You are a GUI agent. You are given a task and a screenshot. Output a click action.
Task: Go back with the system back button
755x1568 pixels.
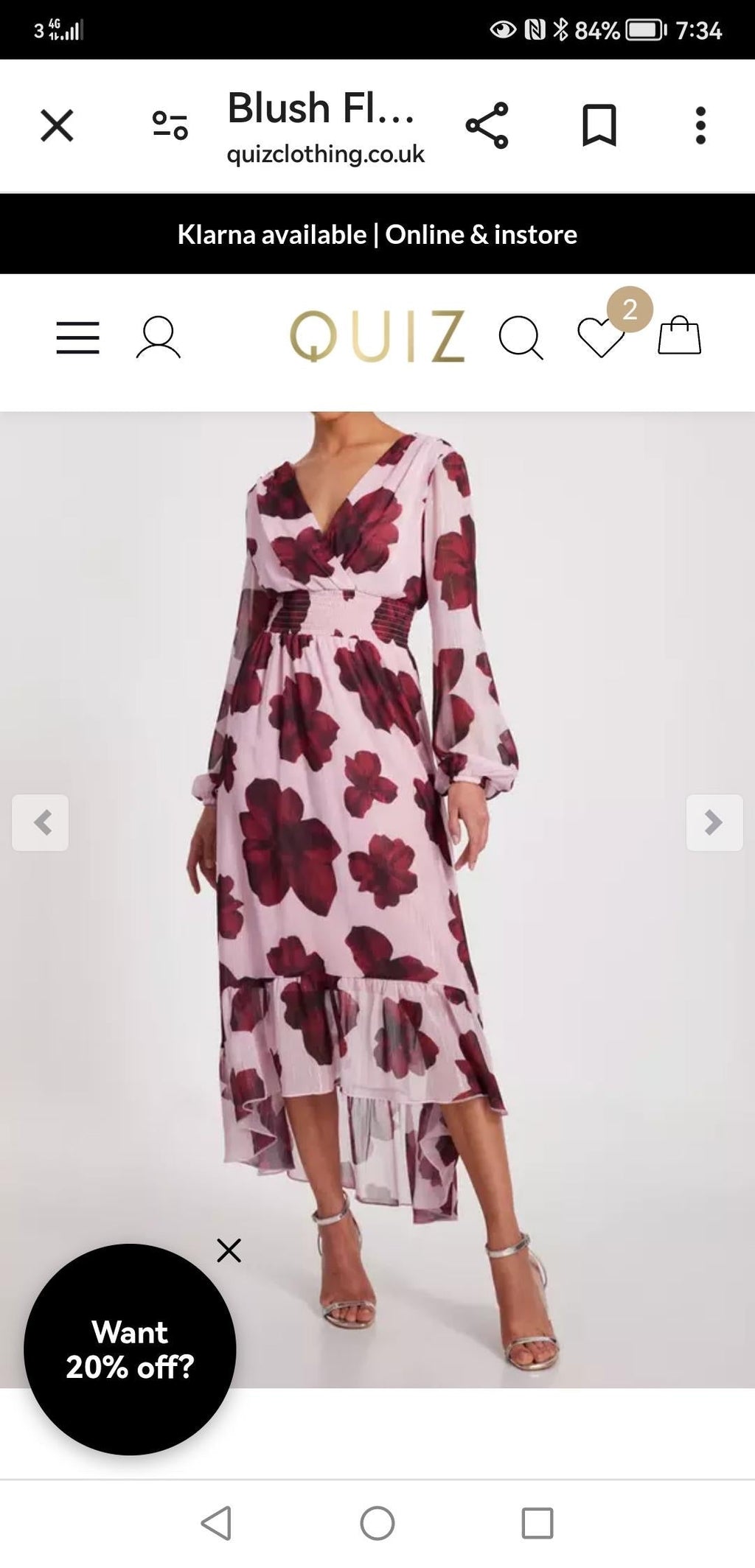[x=217, y=1523]
